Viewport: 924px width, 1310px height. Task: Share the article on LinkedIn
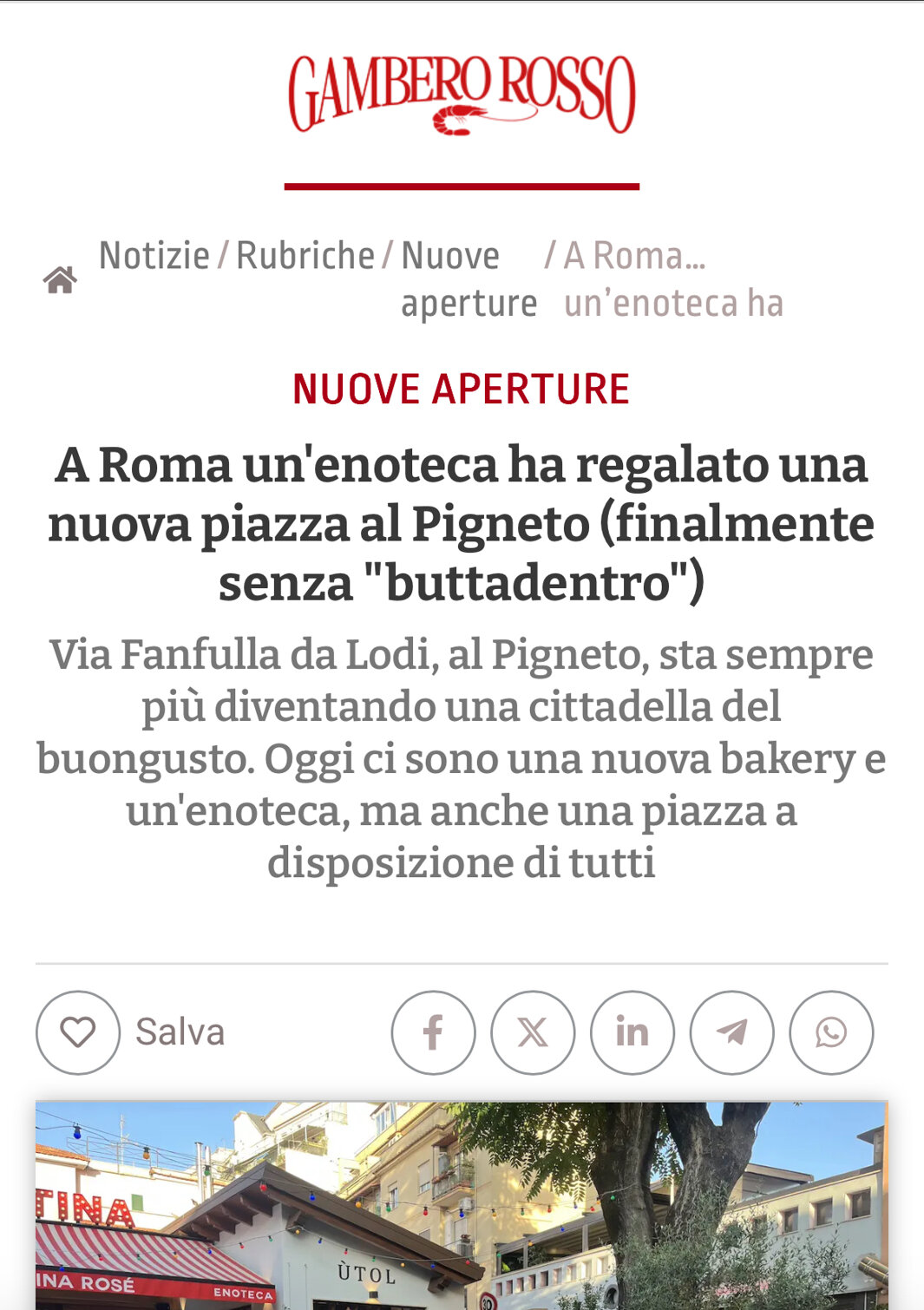pyautogui.click(x=632, y=1032)
